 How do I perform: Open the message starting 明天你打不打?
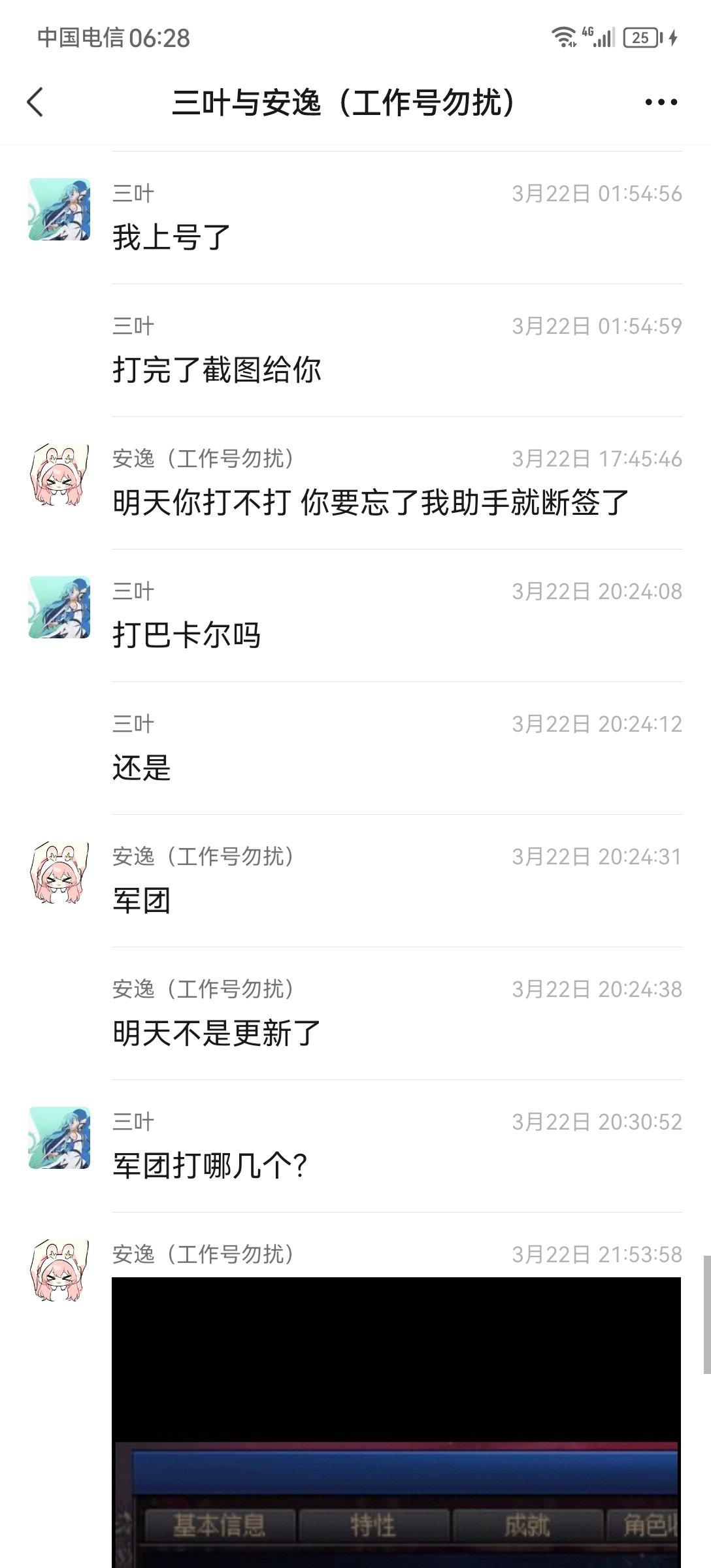(x=371, y=503)
